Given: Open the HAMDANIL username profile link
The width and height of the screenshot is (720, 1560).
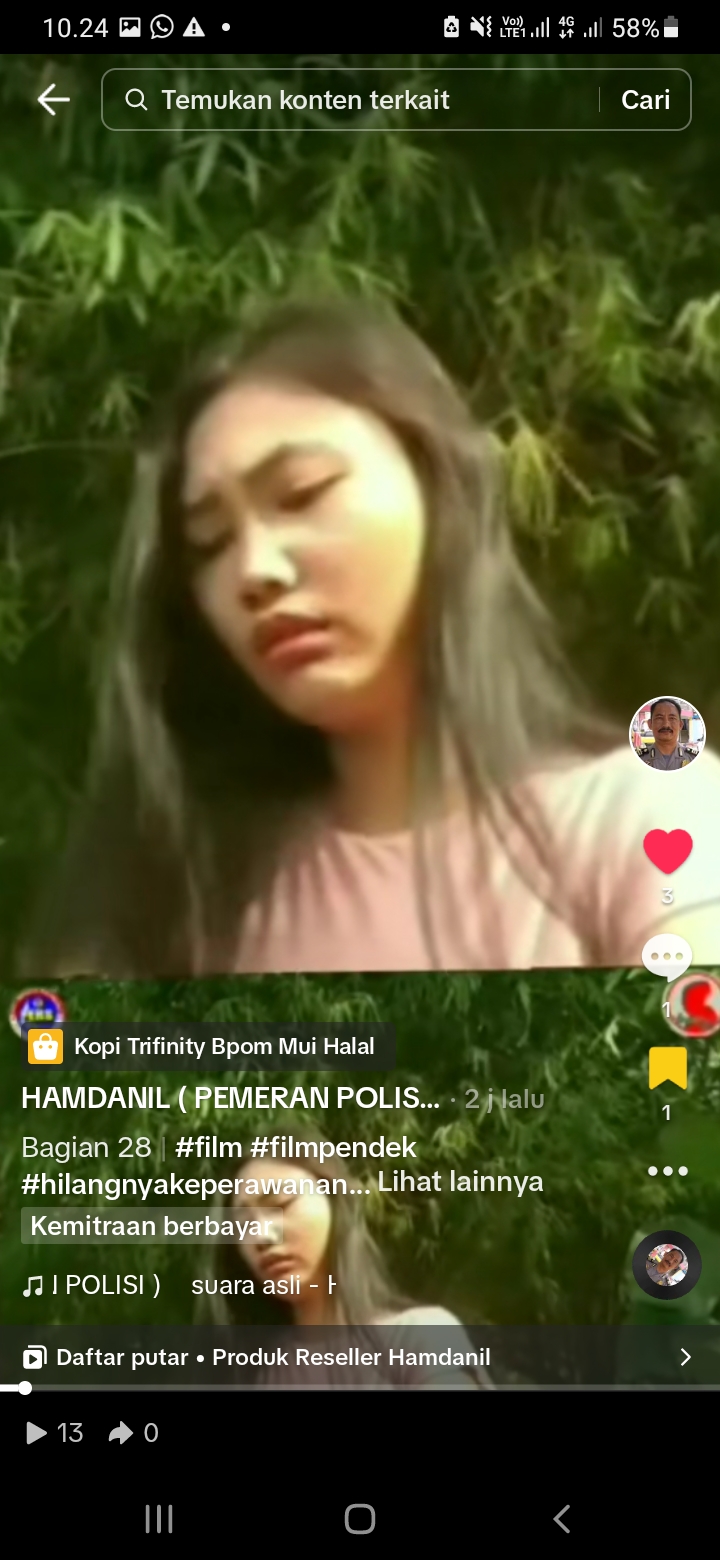Looking at the screenshot, I should pos(230,1099).
